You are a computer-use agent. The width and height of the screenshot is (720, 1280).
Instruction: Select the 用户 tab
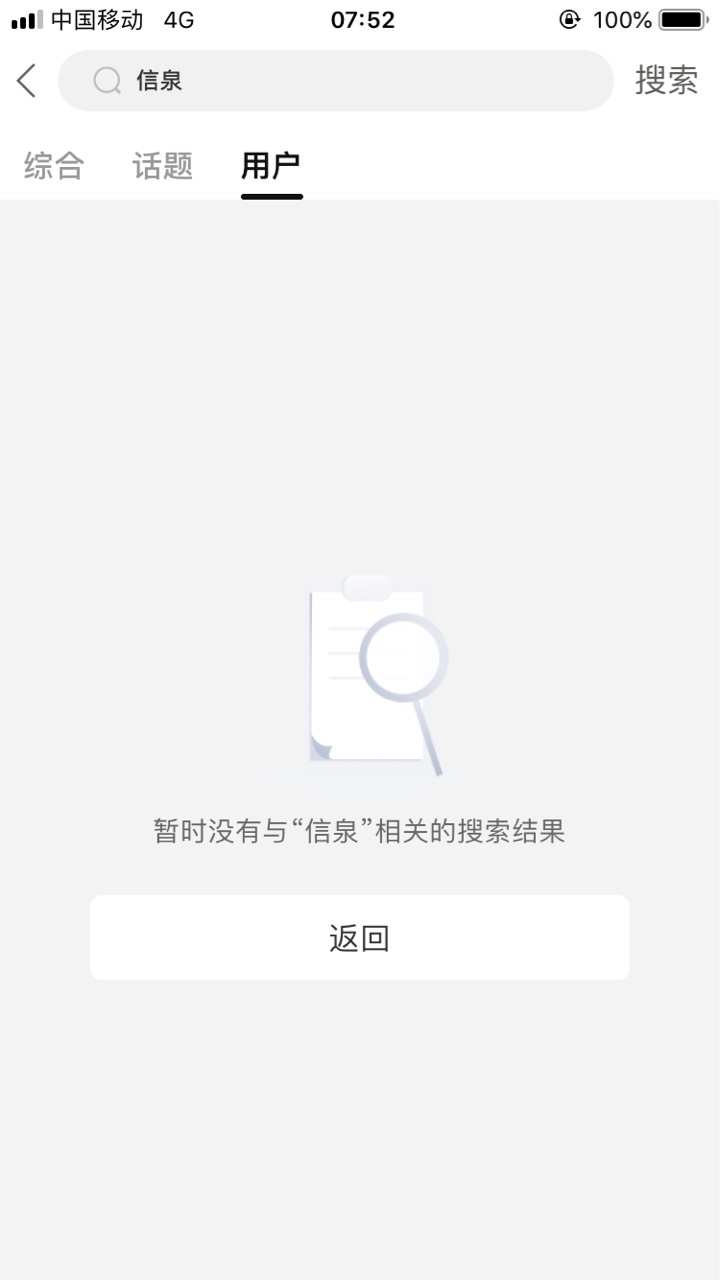pos(271,166)
